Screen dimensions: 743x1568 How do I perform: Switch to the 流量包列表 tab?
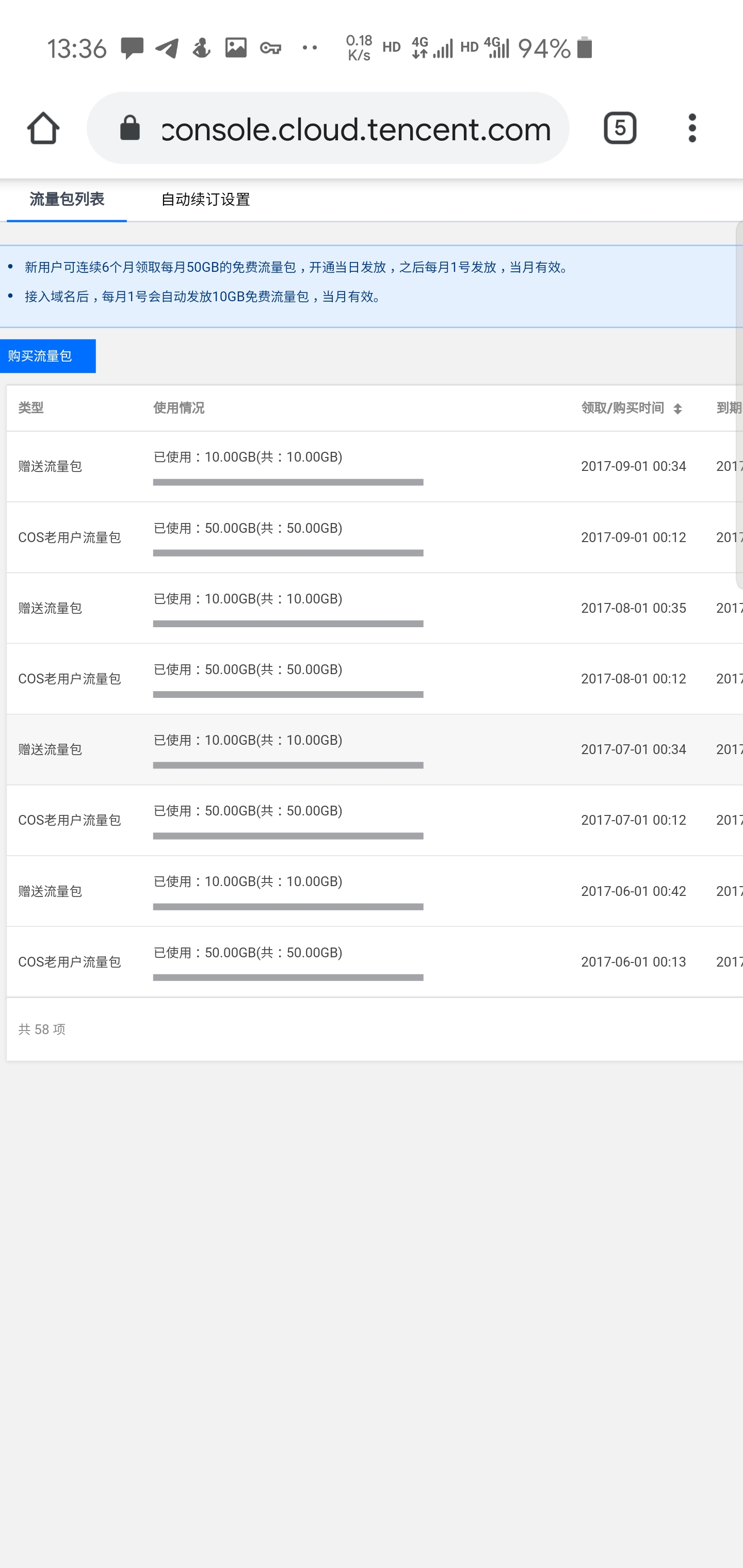click(67, 200)
